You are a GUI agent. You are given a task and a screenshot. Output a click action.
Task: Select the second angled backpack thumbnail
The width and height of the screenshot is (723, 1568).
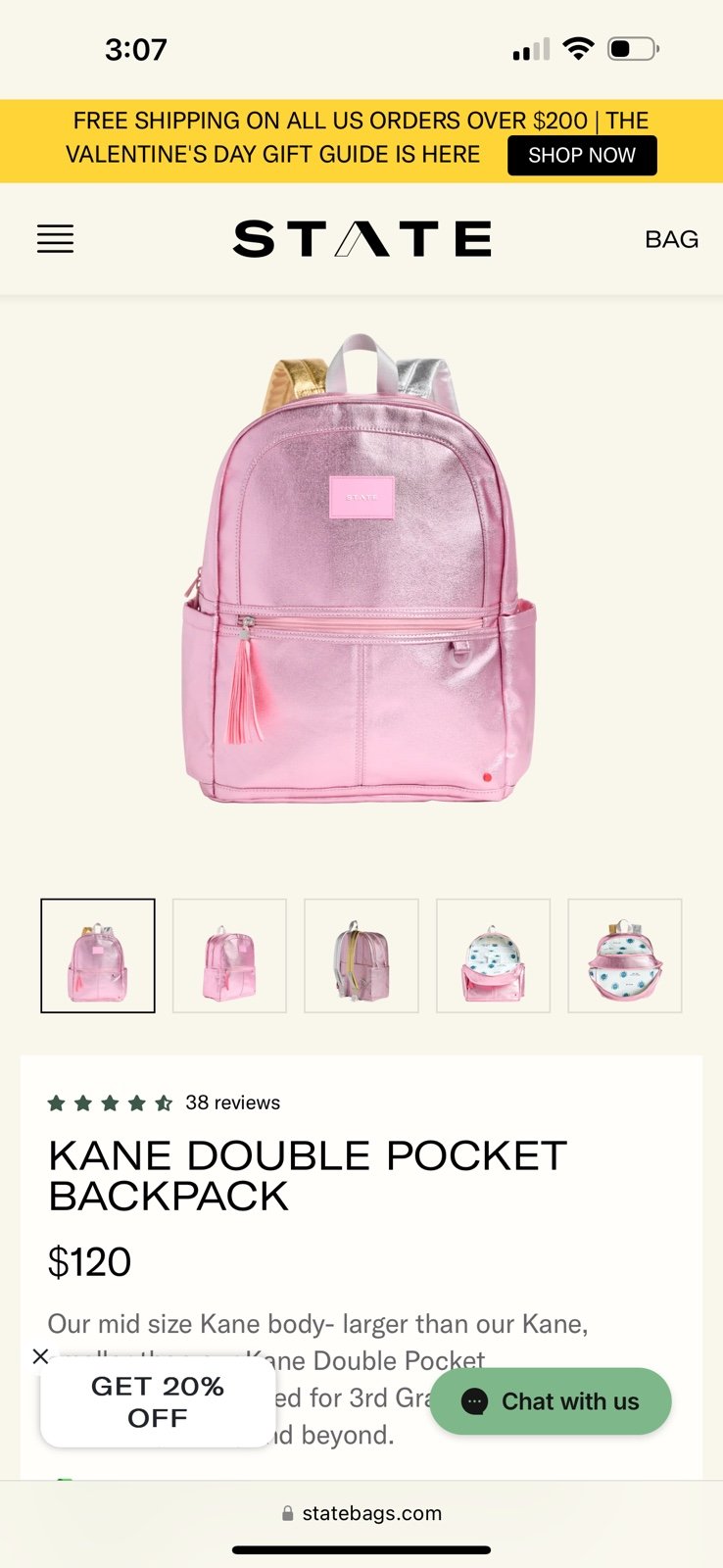click(x=229, y=955)
